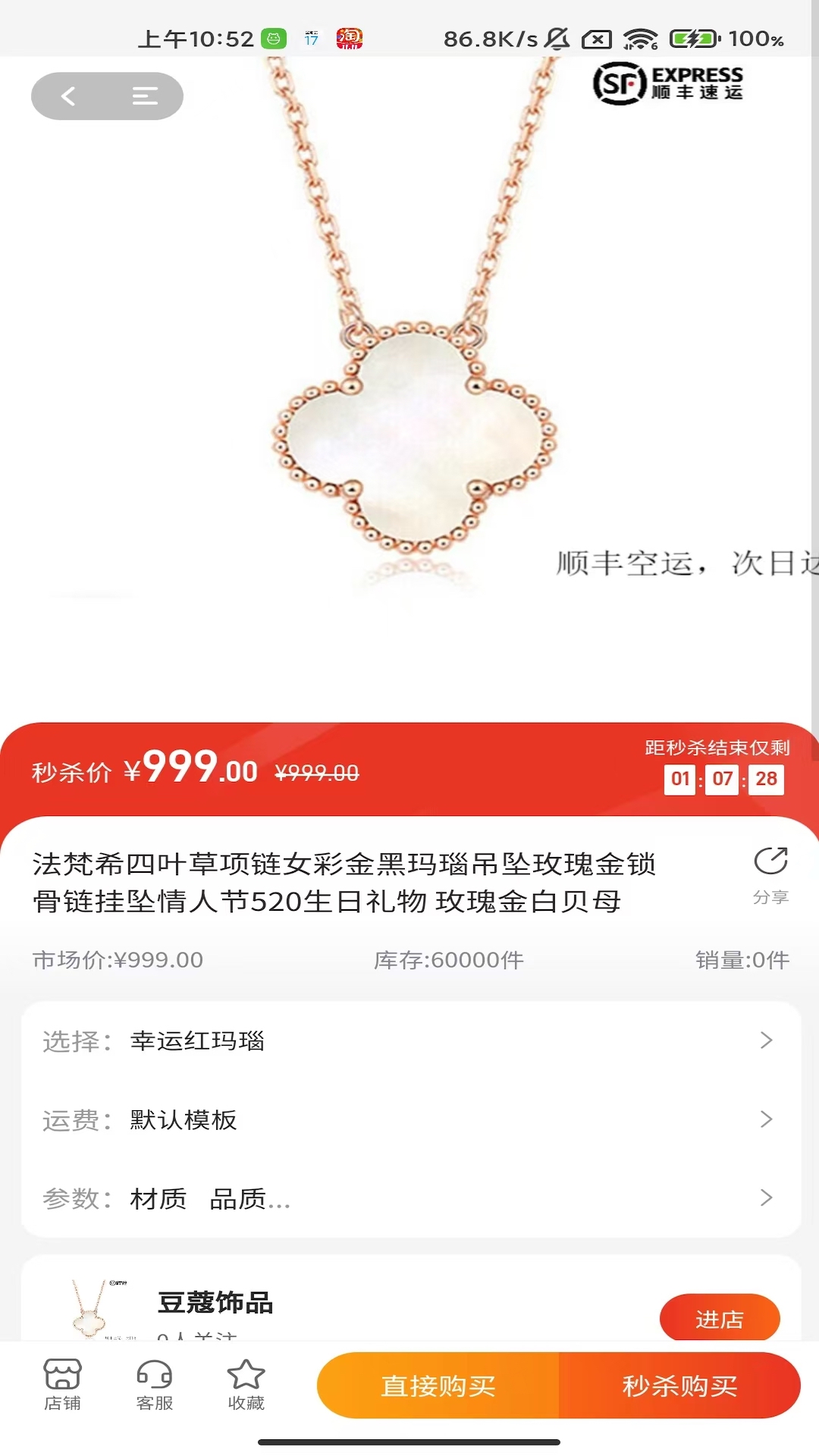Share this necklace product
Viewport: 819px width, 1456px height.
[x=770, y=874]
